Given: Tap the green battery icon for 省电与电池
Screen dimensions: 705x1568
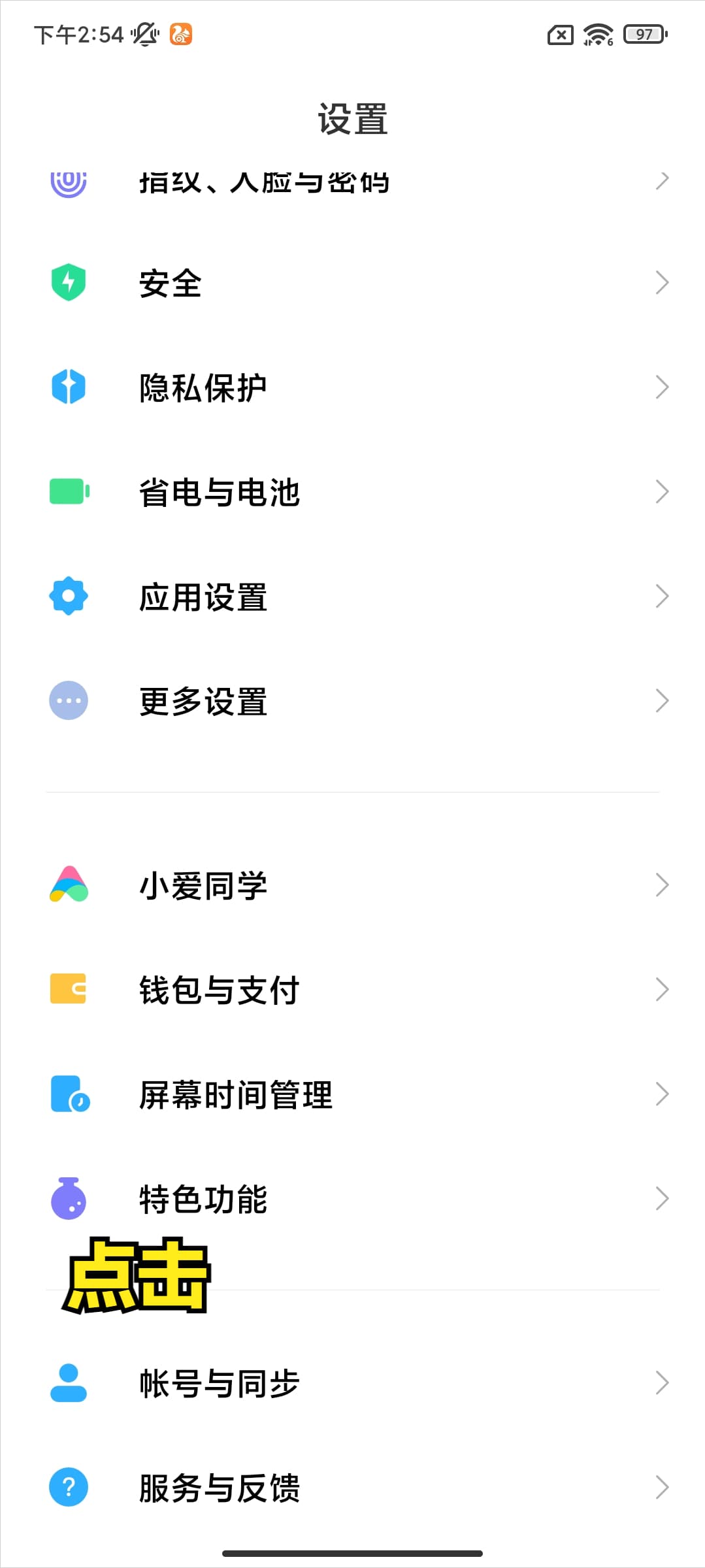Looking at the screenshot, I should coord(67,491).
